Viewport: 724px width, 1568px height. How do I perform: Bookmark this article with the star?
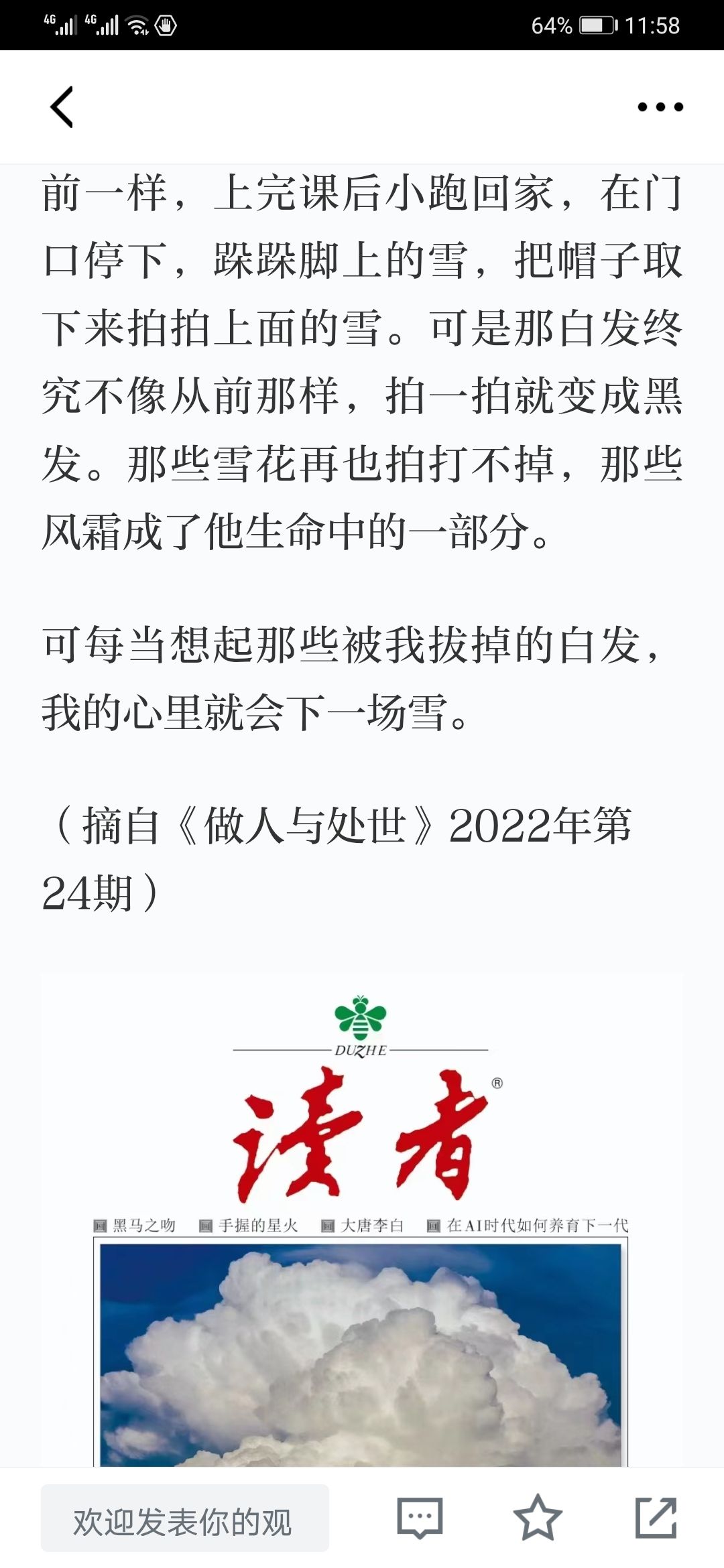pos(537,1518)
